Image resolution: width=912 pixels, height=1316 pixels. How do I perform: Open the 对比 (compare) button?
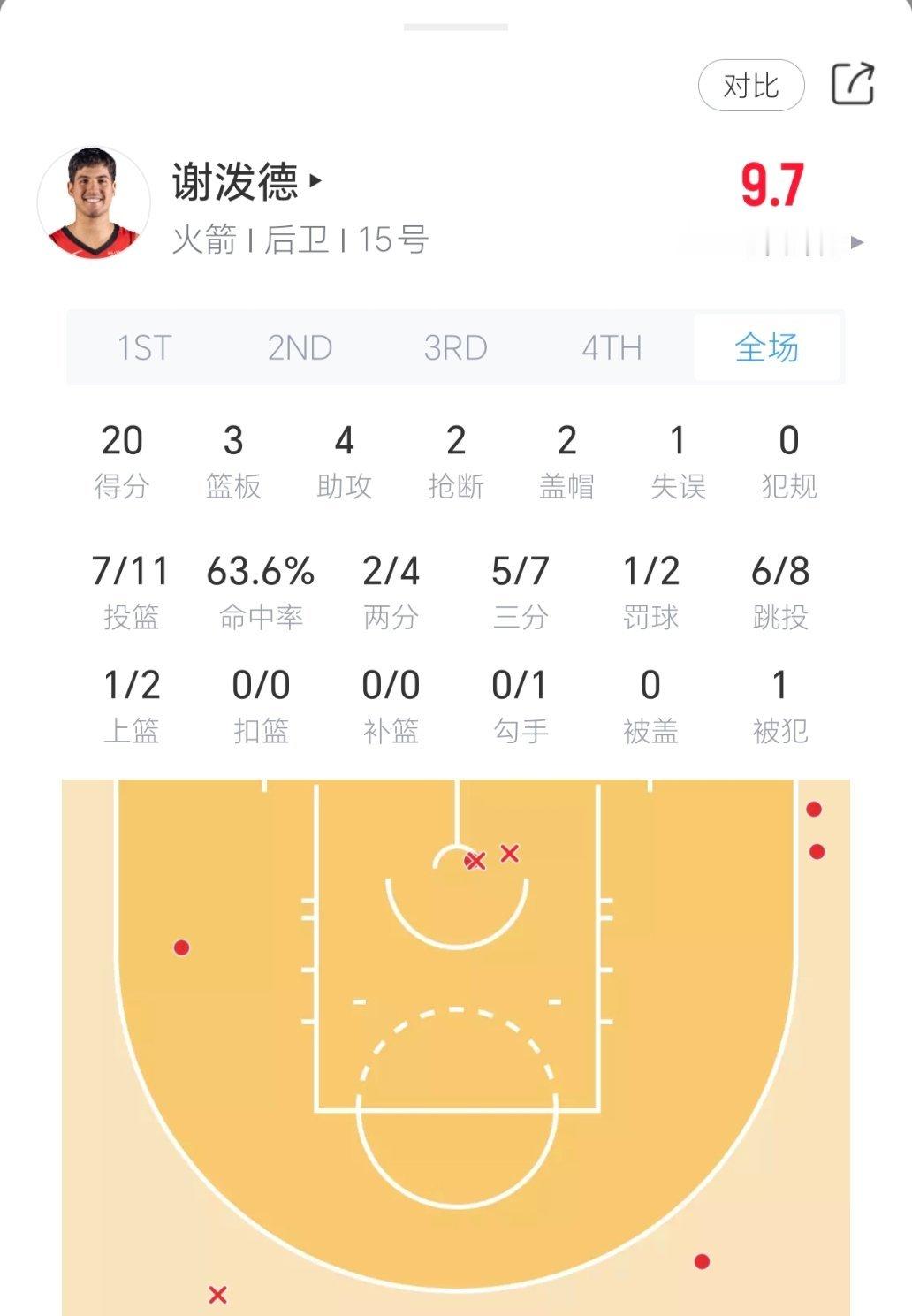point(750,85)
